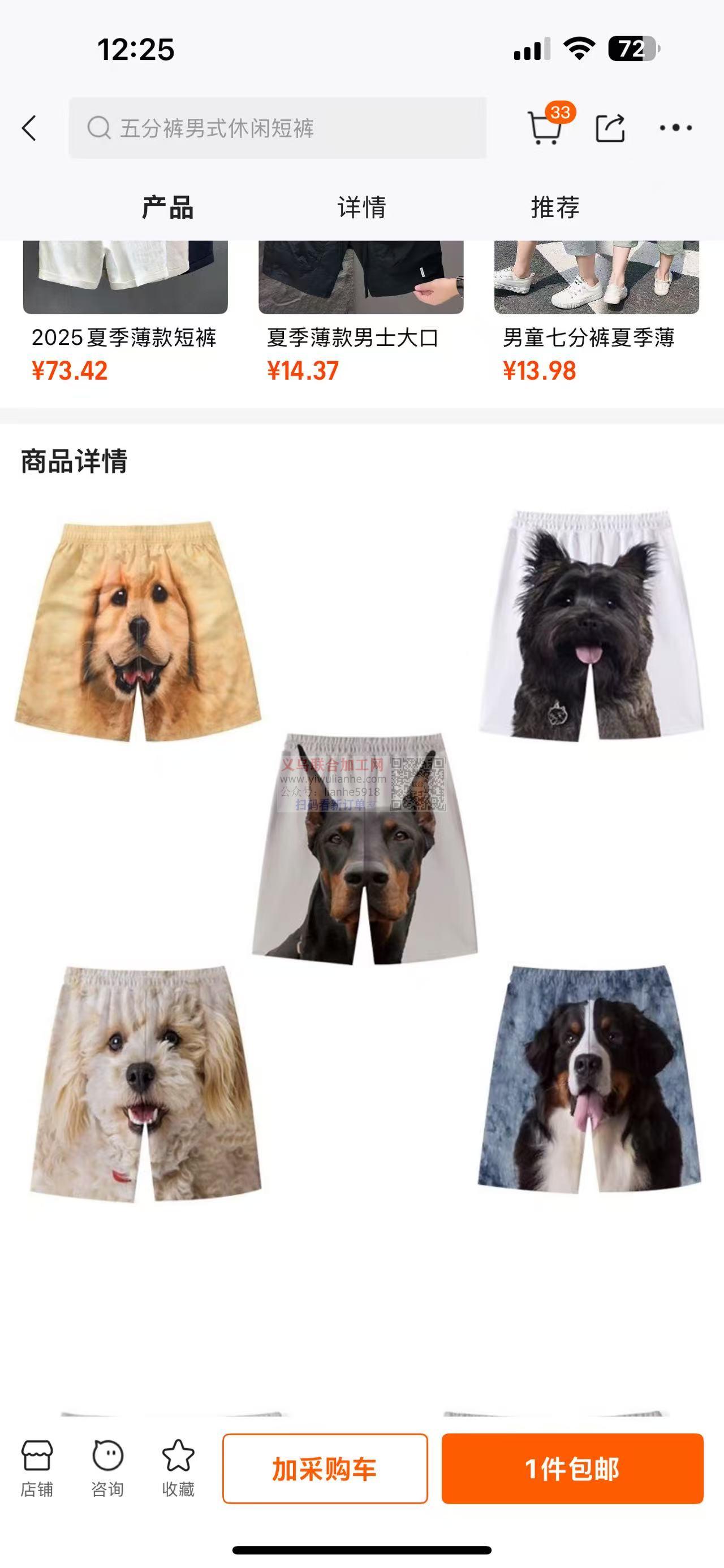Image resolution: width=724 pixels, height=1568 pixels.
Task: Share this product
Action: click(610, 128)
